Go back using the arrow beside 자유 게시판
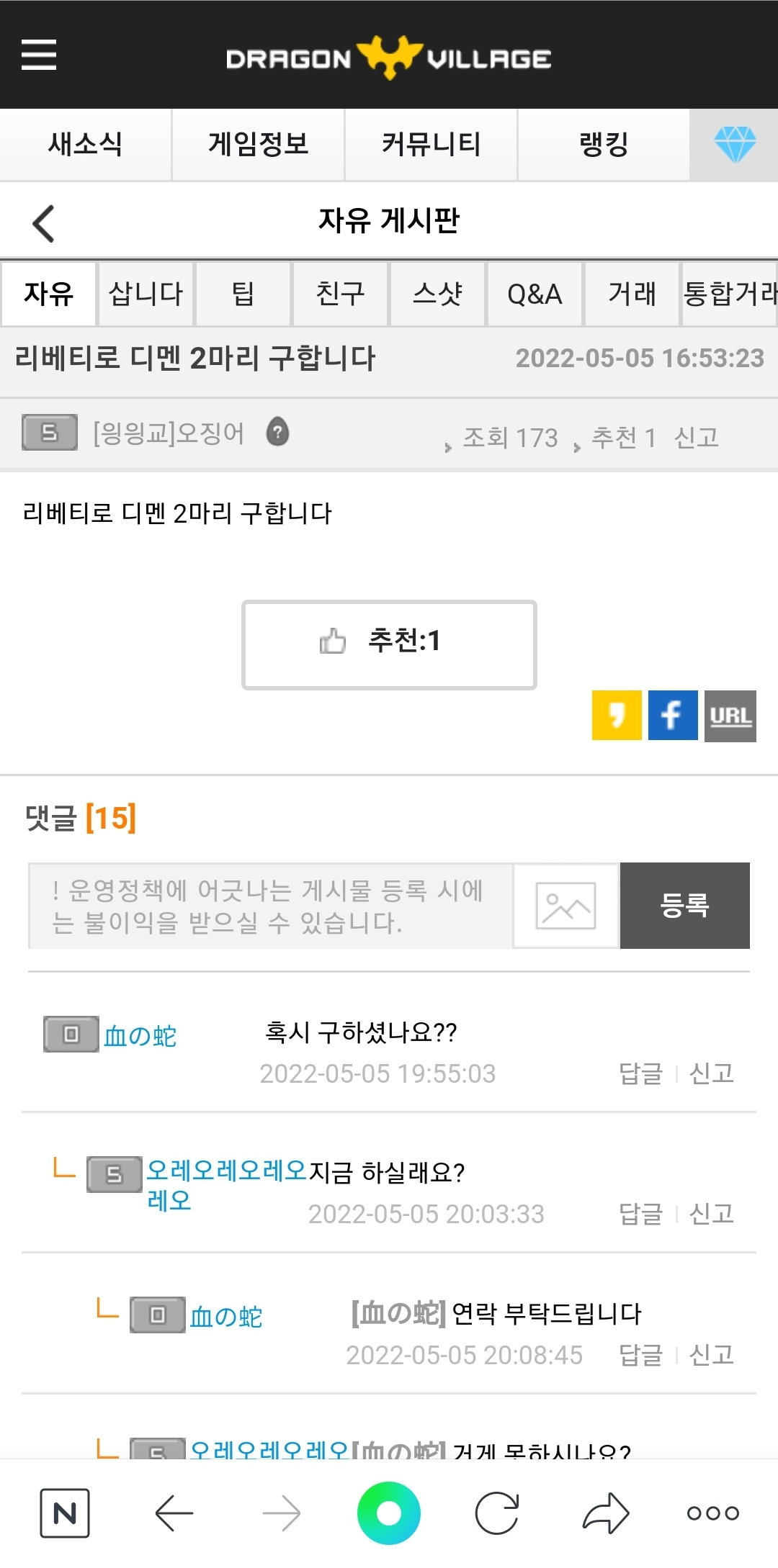778x1568 pixels. pos(44,223)
